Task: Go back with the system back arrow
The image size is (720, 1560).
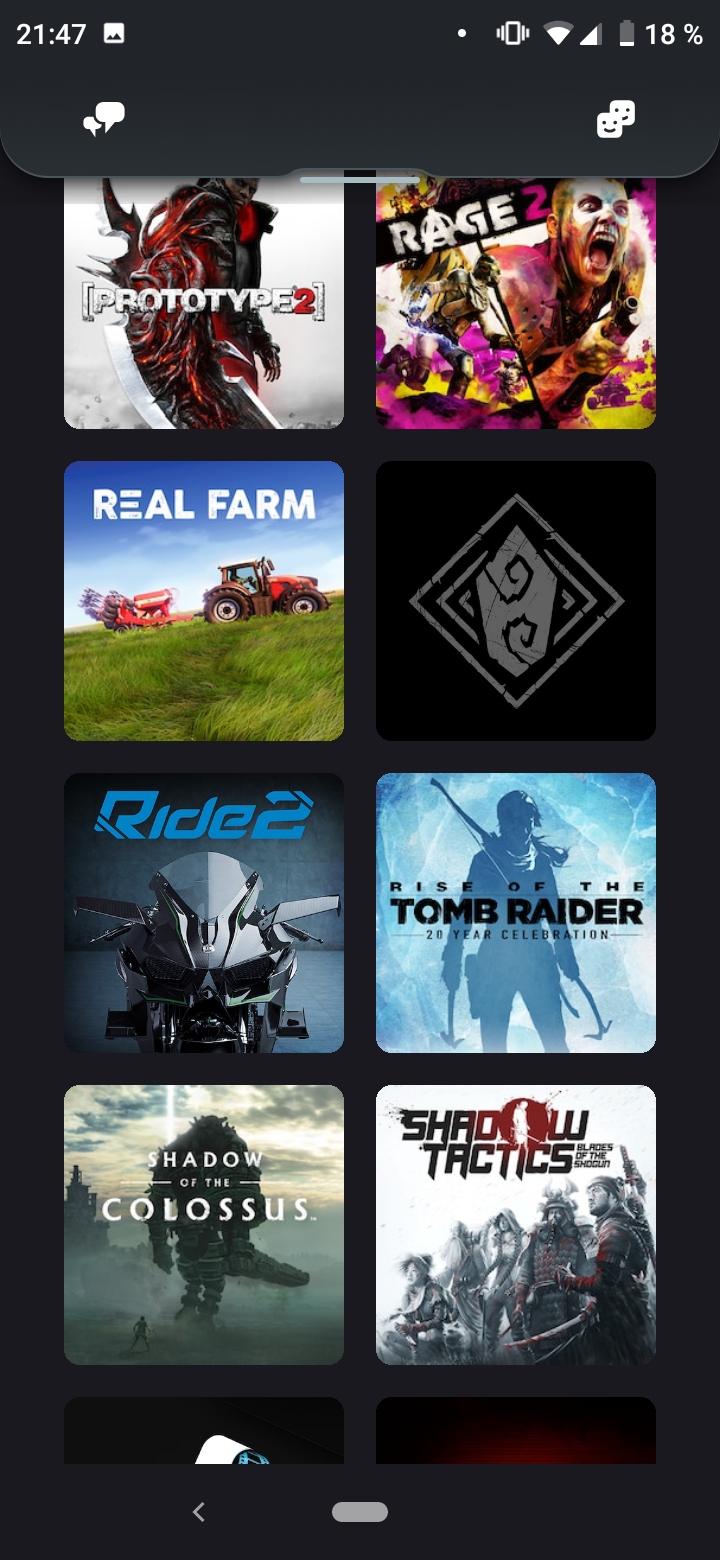Action: click(x=198, y=1512)
